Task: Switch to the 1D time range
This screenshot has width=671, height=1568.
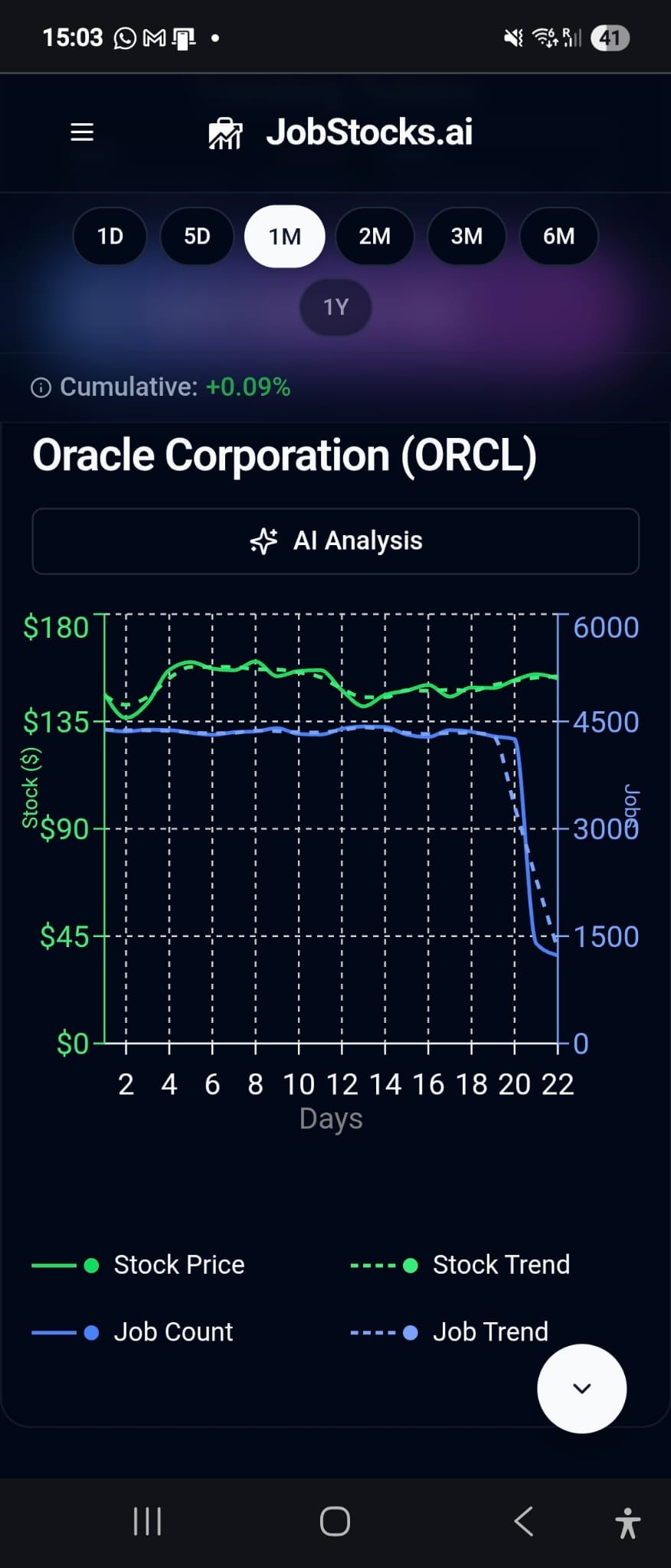Action: [x=110, y=237]
